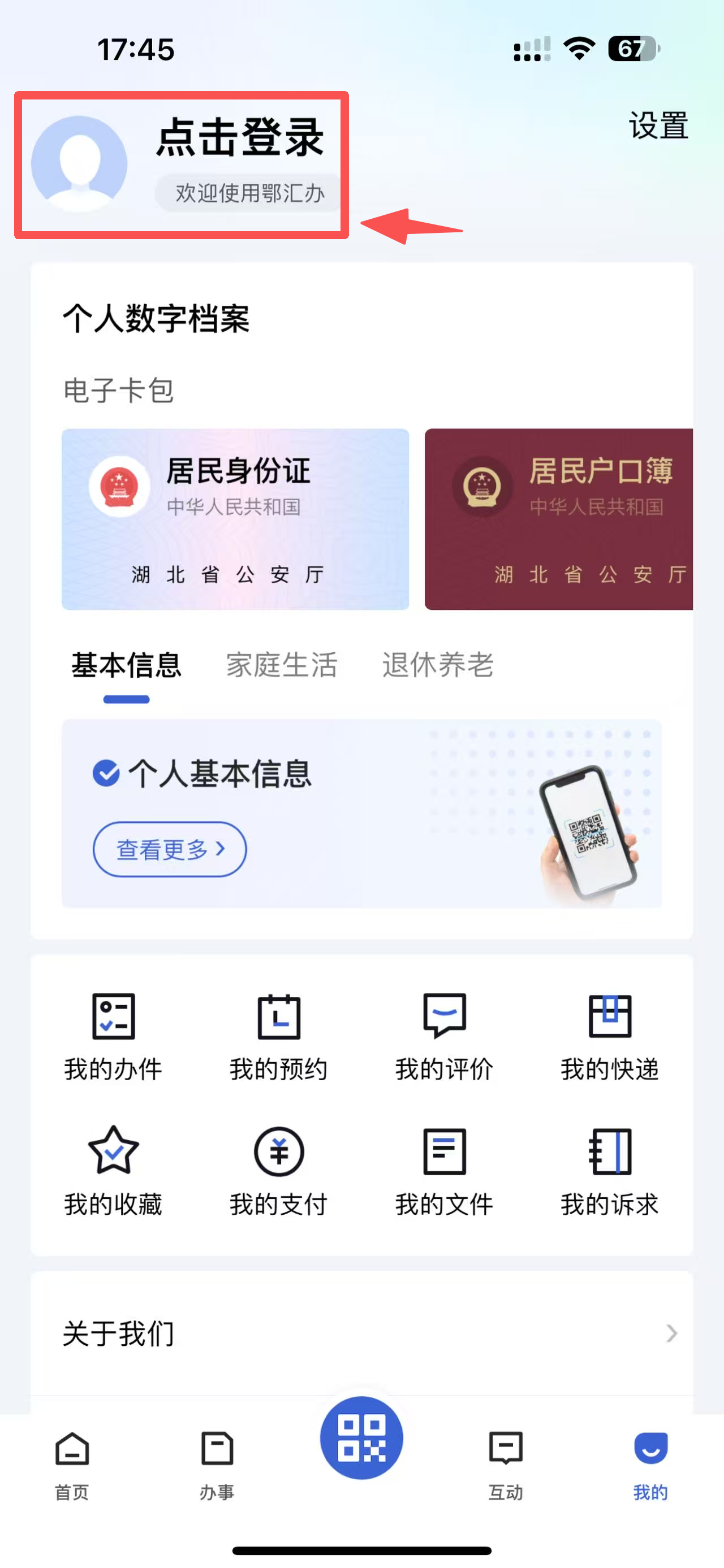Open 设置 settings
The image size is (724, 1568).
(x=658, y=126)
